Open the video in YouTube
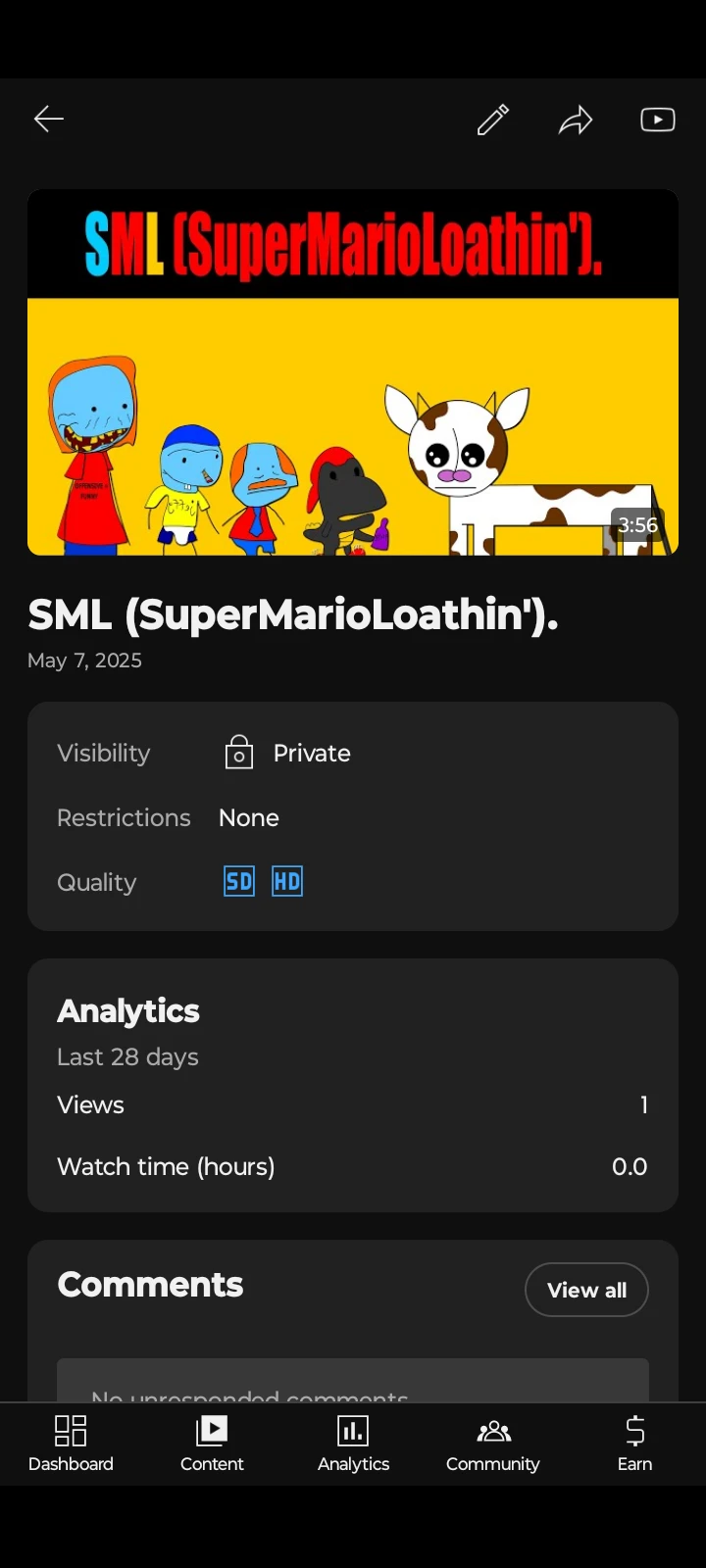Viewport: 706px width, 1568px height. 657,120
